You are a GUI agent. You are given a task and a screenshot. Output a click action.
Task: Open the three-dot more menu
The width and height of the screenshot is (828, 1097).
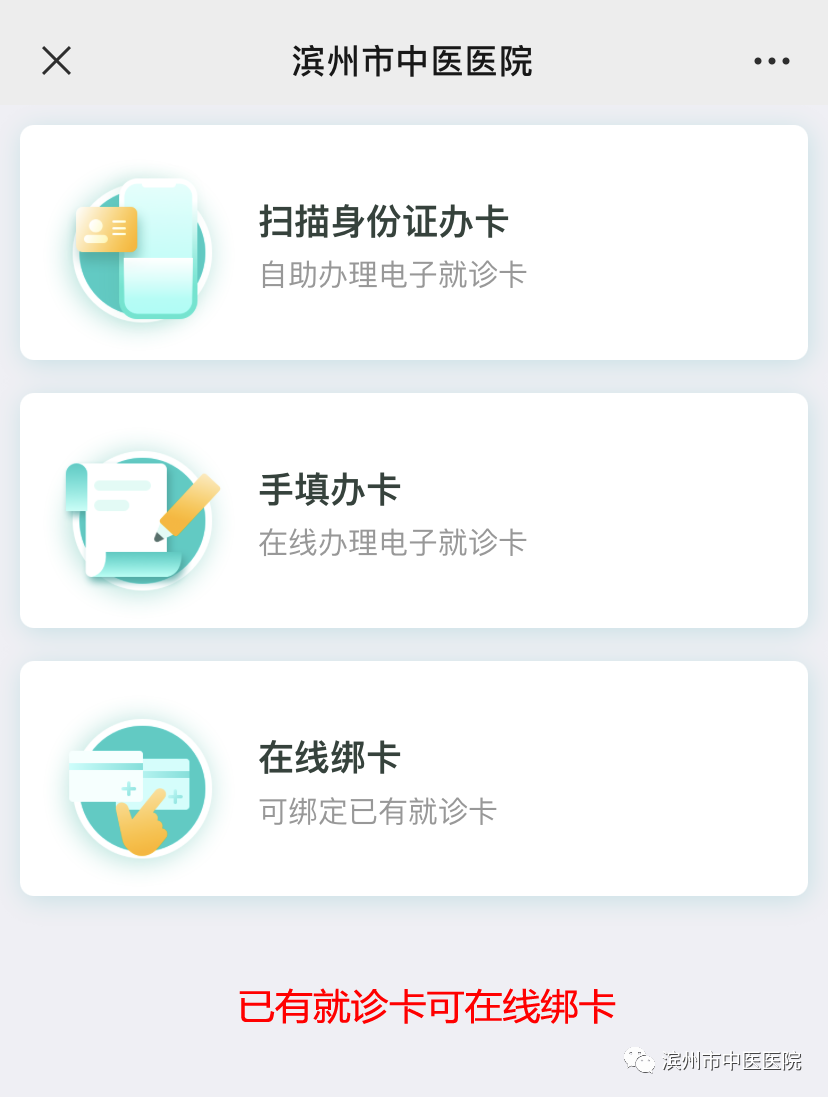point(771,61)
